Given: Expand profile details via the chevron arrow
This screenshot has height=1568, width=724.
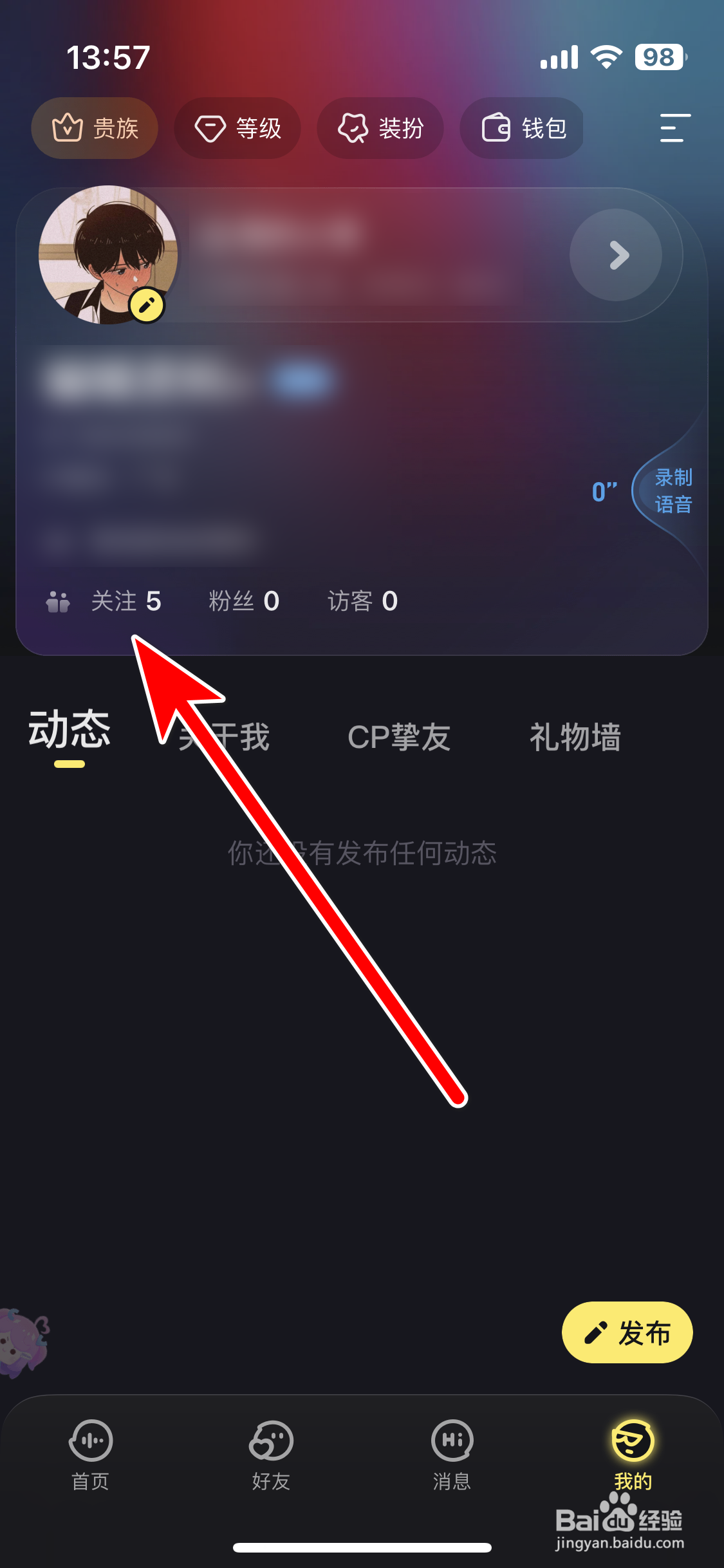Looking at the screenshot, I should (x=620, y=255).
